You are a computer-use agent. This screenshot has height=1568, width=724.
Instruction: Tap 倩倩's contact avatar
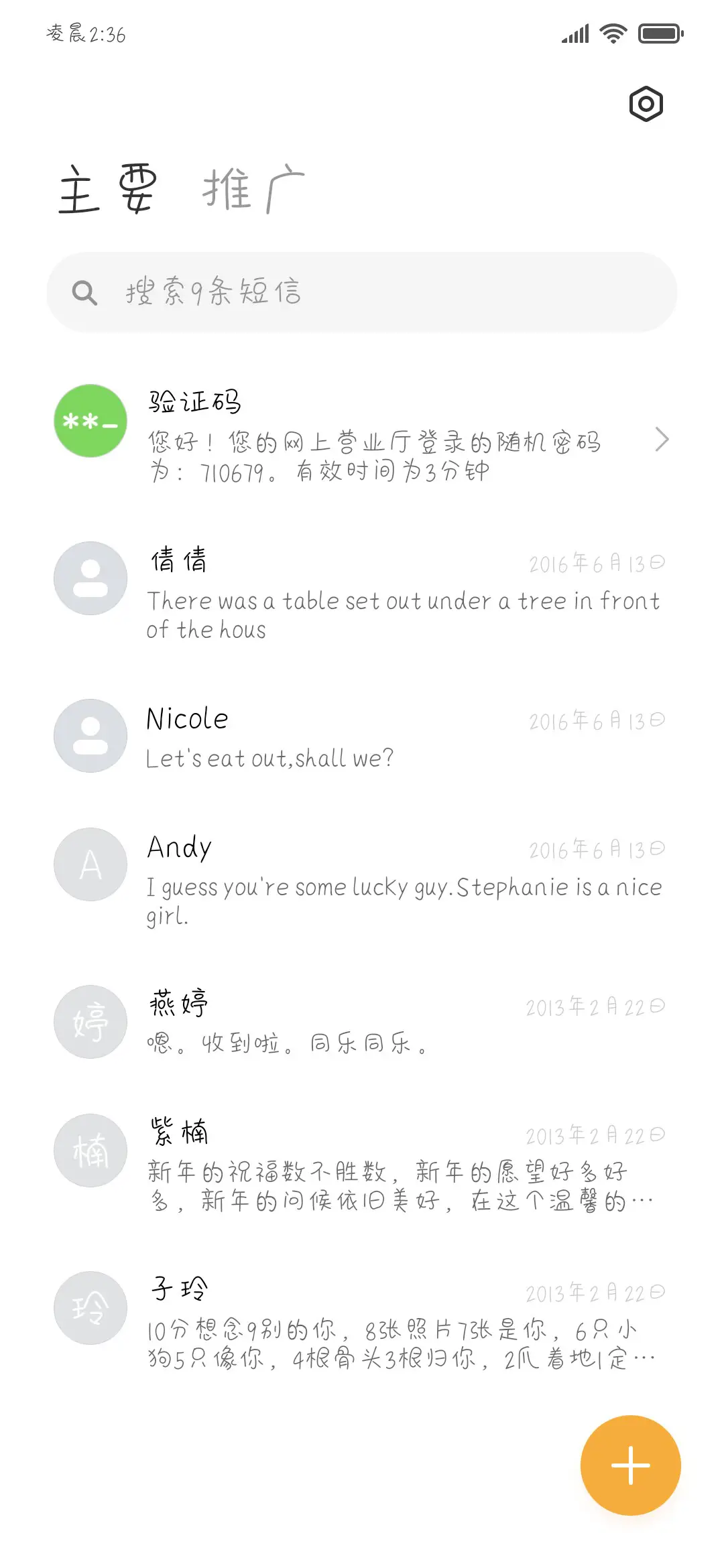90,578
